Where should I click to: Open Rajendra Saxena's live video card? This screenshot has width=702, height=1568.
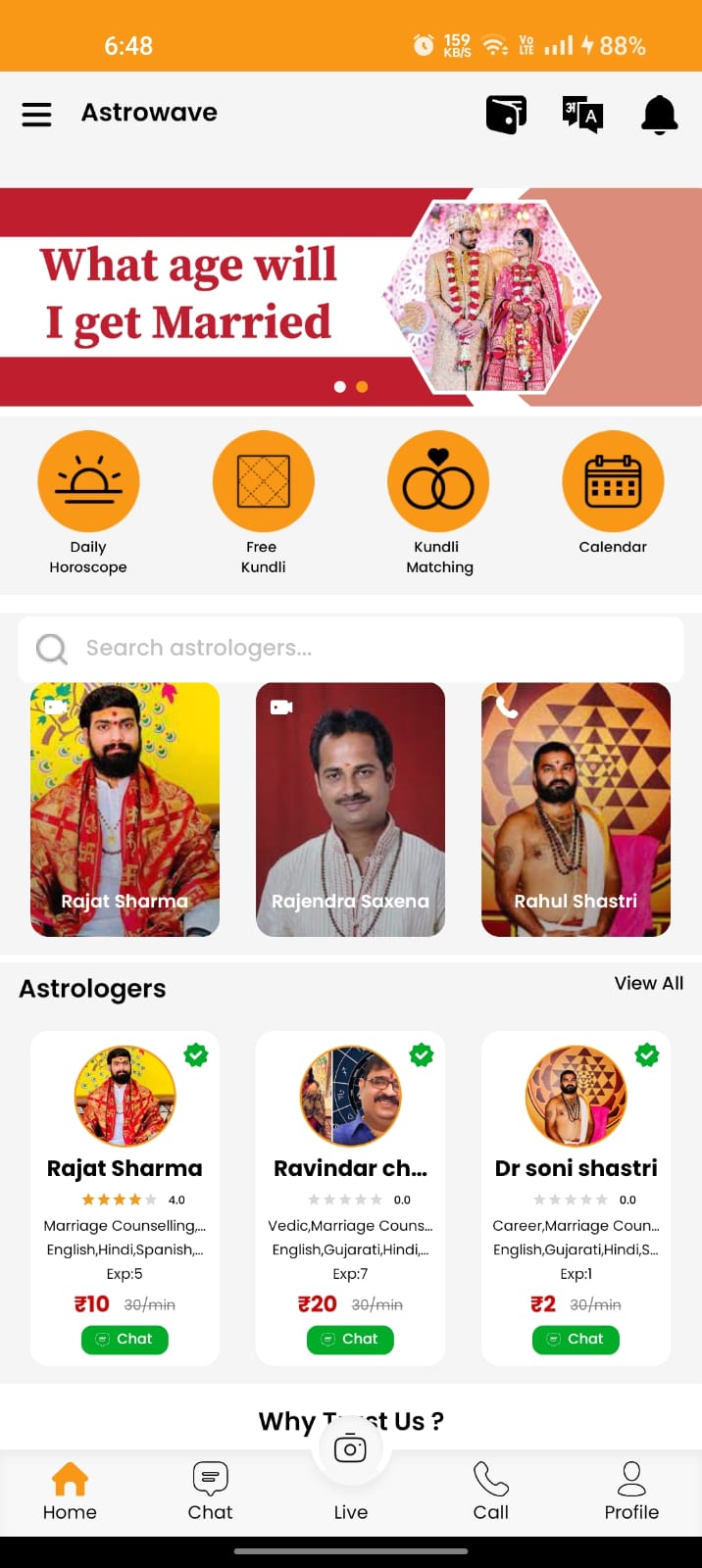click(x=350, y=809)
